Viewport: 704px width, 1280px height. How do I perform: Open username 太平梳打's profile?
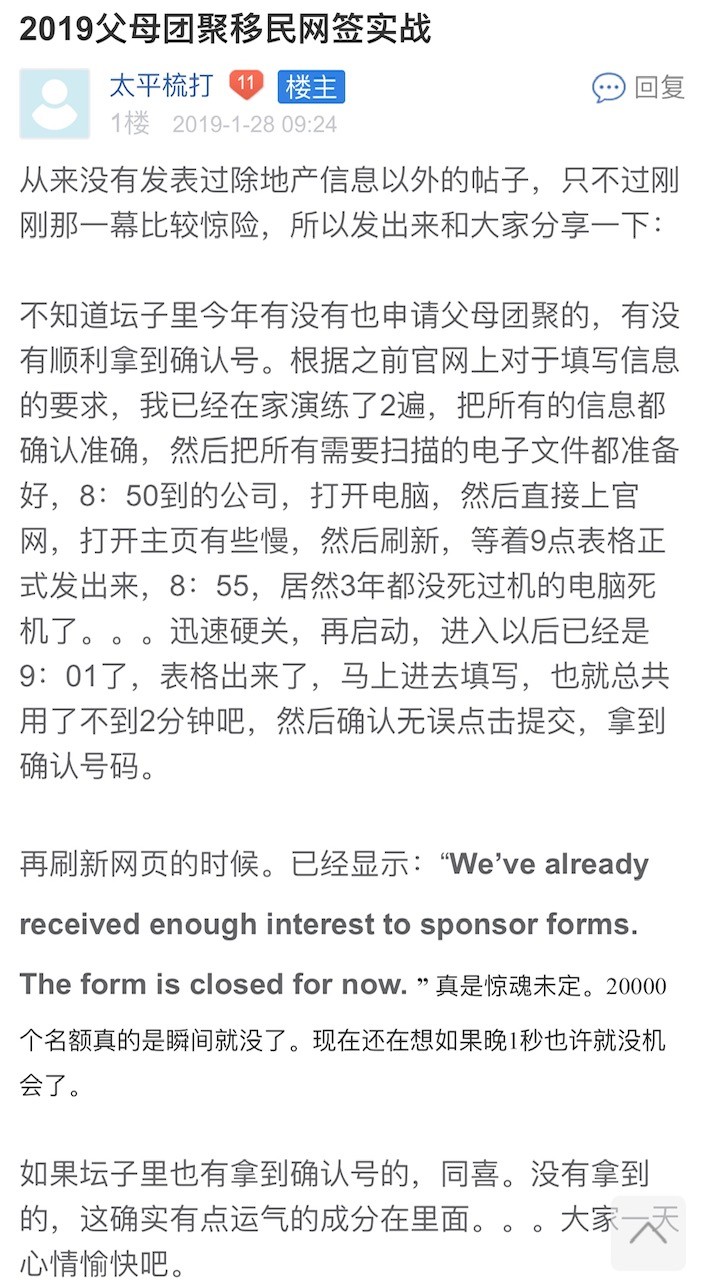point(161,85)
